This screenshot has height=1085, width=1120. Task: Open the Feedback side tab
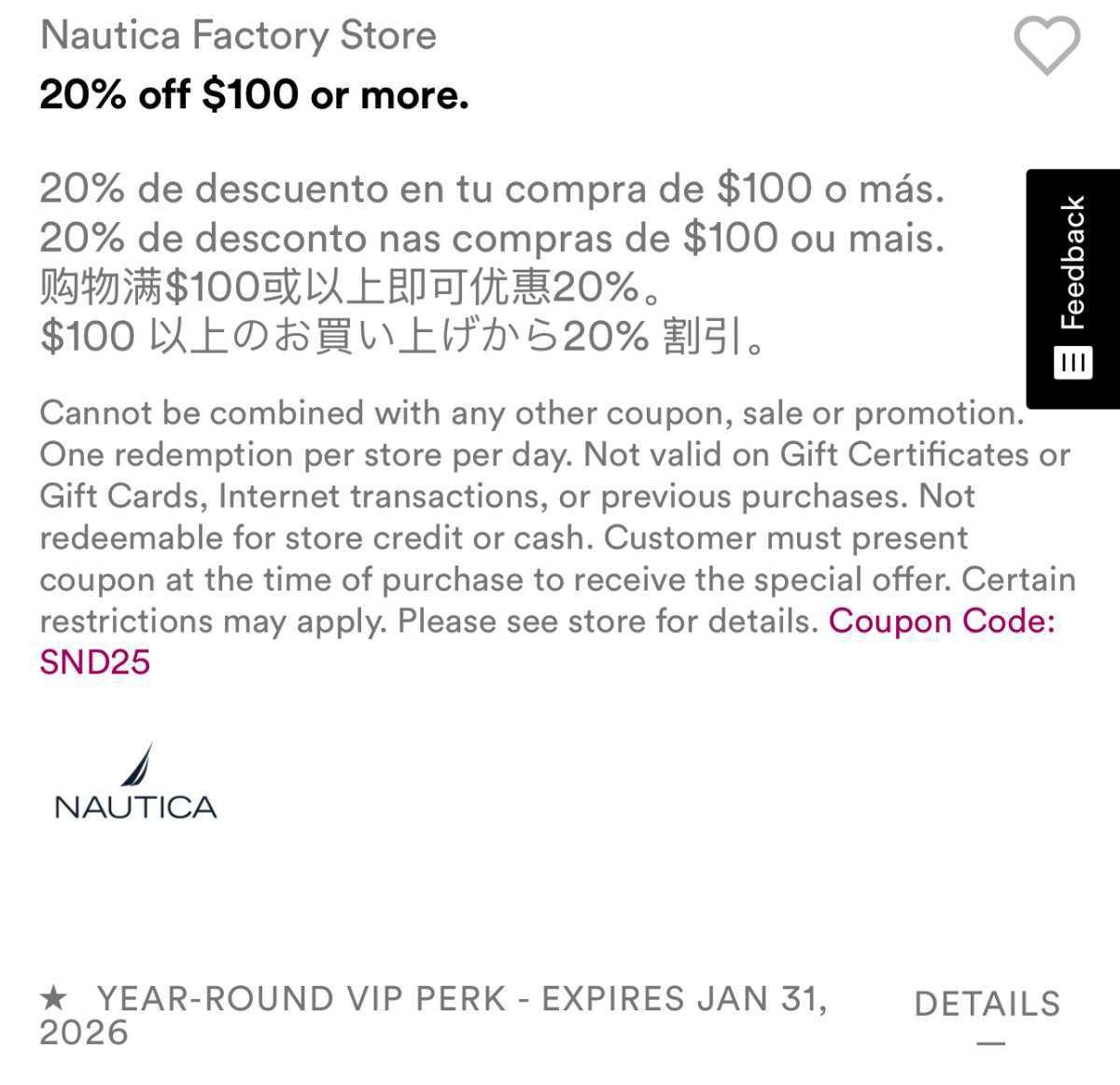(x=1073, y=288)
